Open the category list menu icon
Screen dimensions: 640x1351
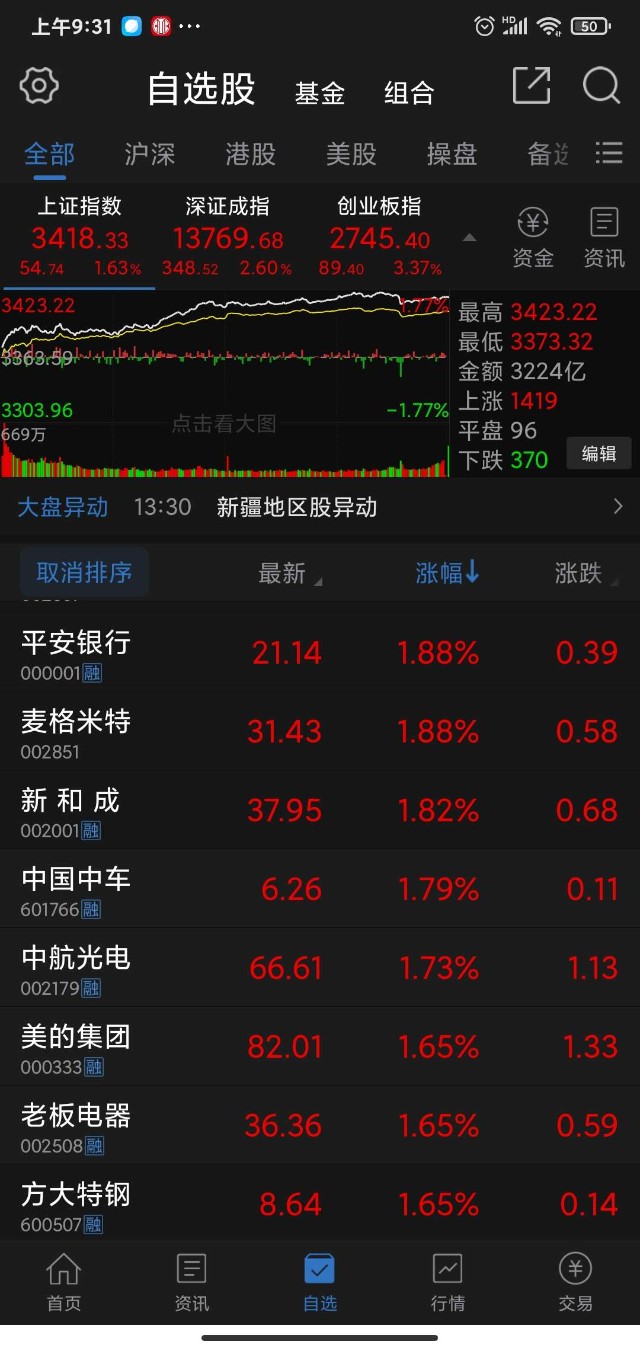608,153
